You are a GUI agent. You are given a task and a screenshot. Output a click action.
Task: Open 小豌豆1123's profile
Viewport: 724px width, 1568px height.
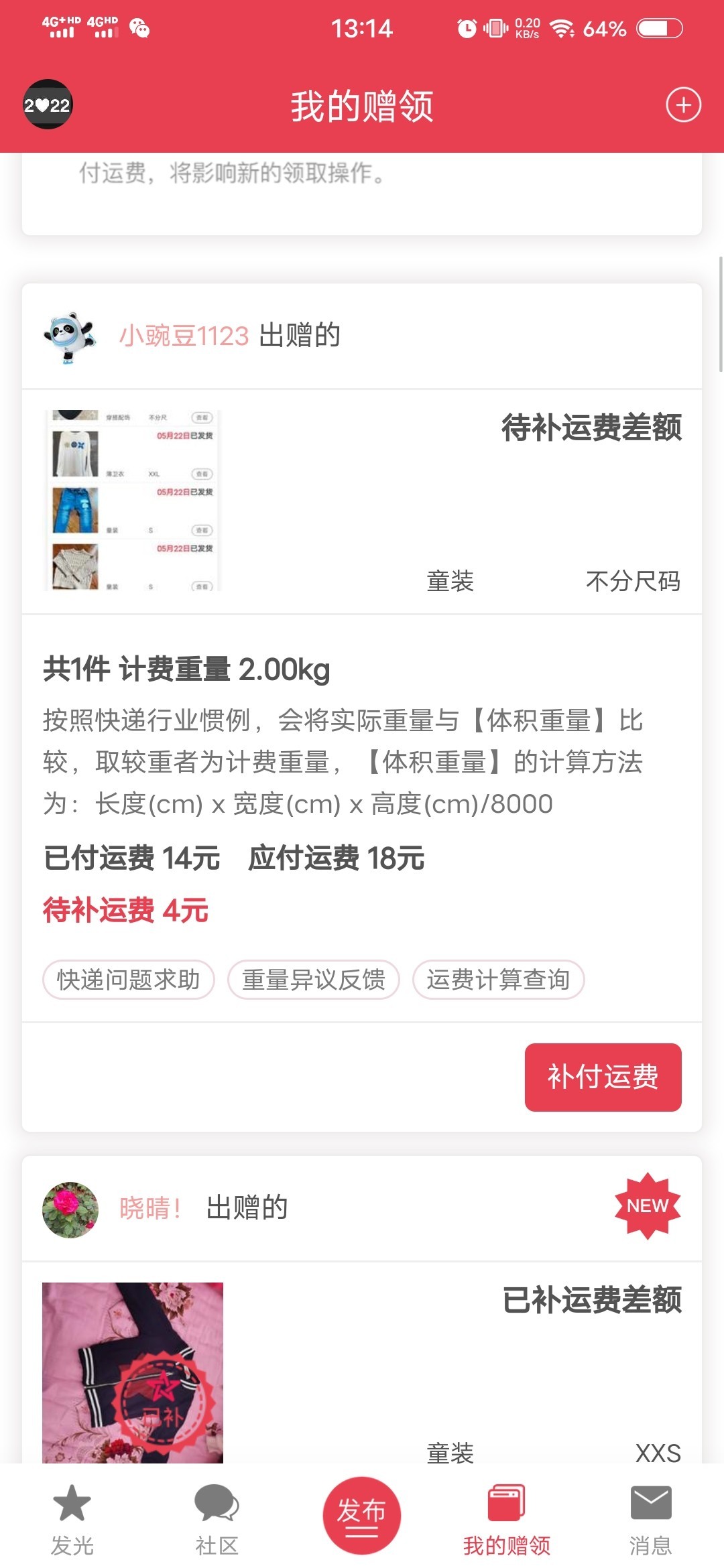pyautogui.click(x=184, y=336)
